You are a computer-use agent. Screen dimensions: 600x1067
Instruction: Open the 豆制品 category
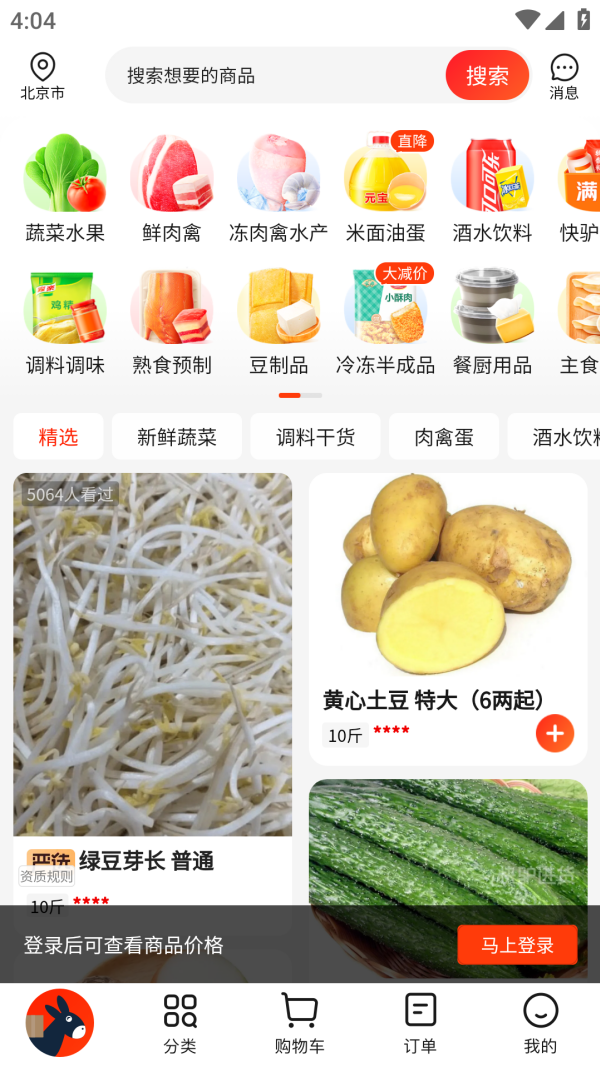click(x=278, y=320)
